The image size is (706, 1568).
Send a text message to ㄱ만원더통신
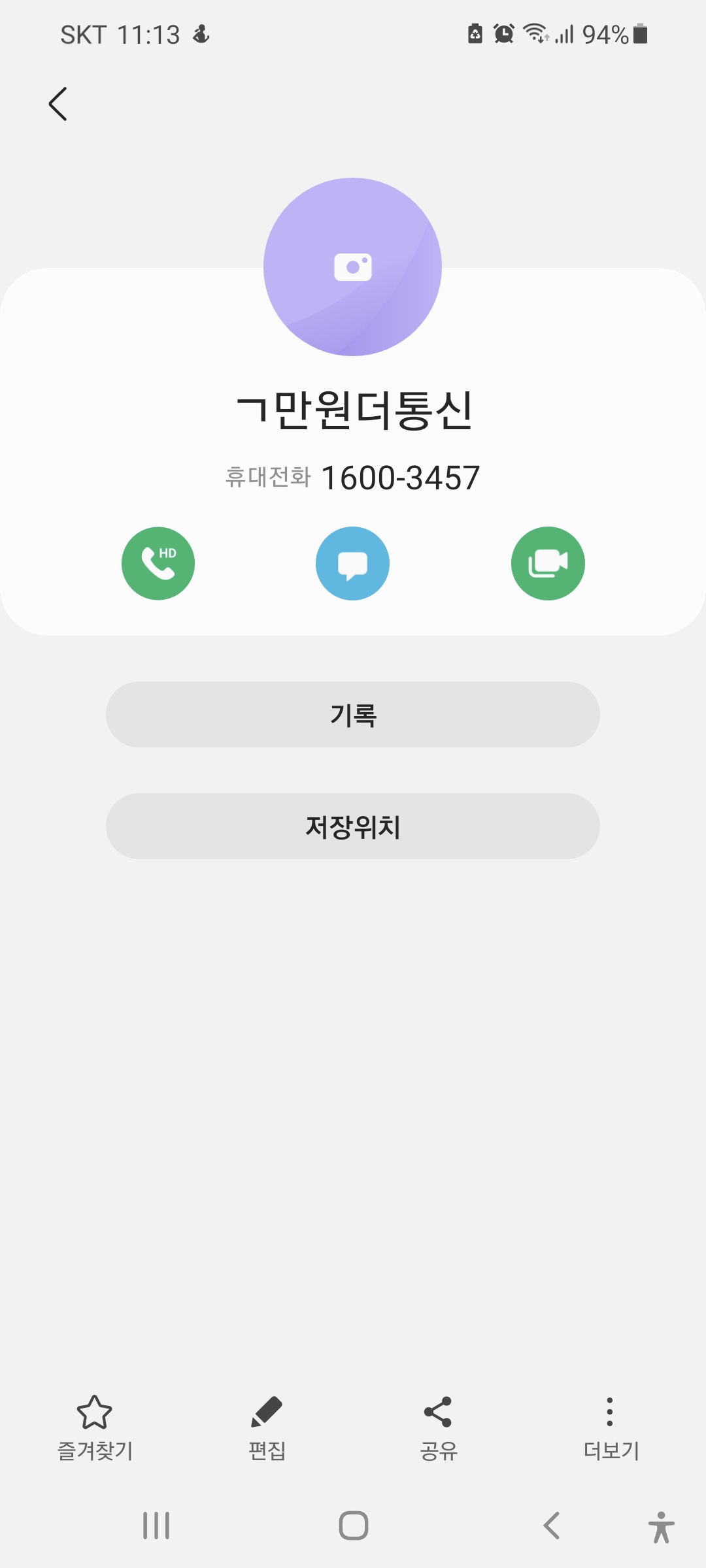352,563
